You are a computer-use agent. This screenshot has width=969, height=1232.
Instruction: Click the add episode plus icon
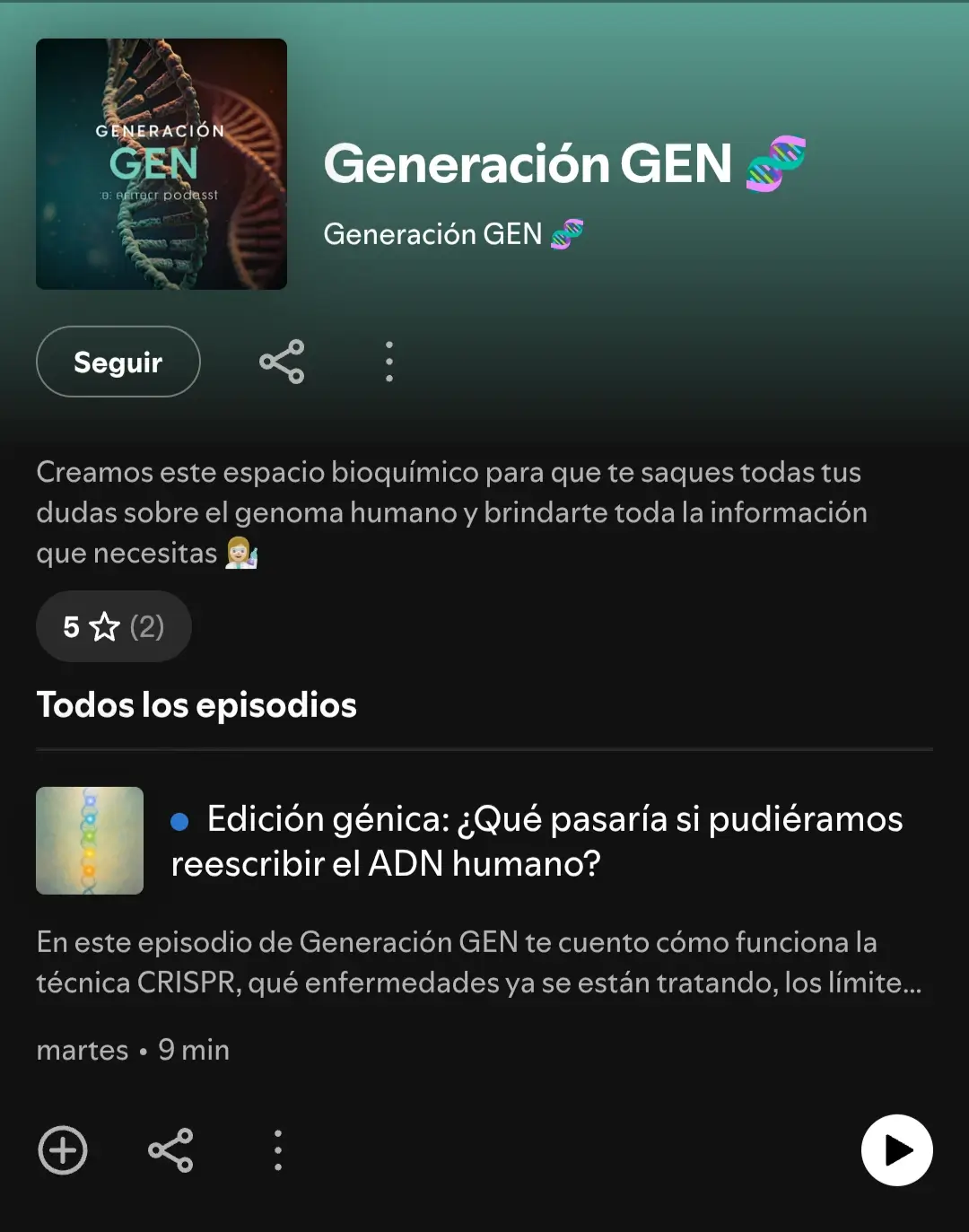61,1150
